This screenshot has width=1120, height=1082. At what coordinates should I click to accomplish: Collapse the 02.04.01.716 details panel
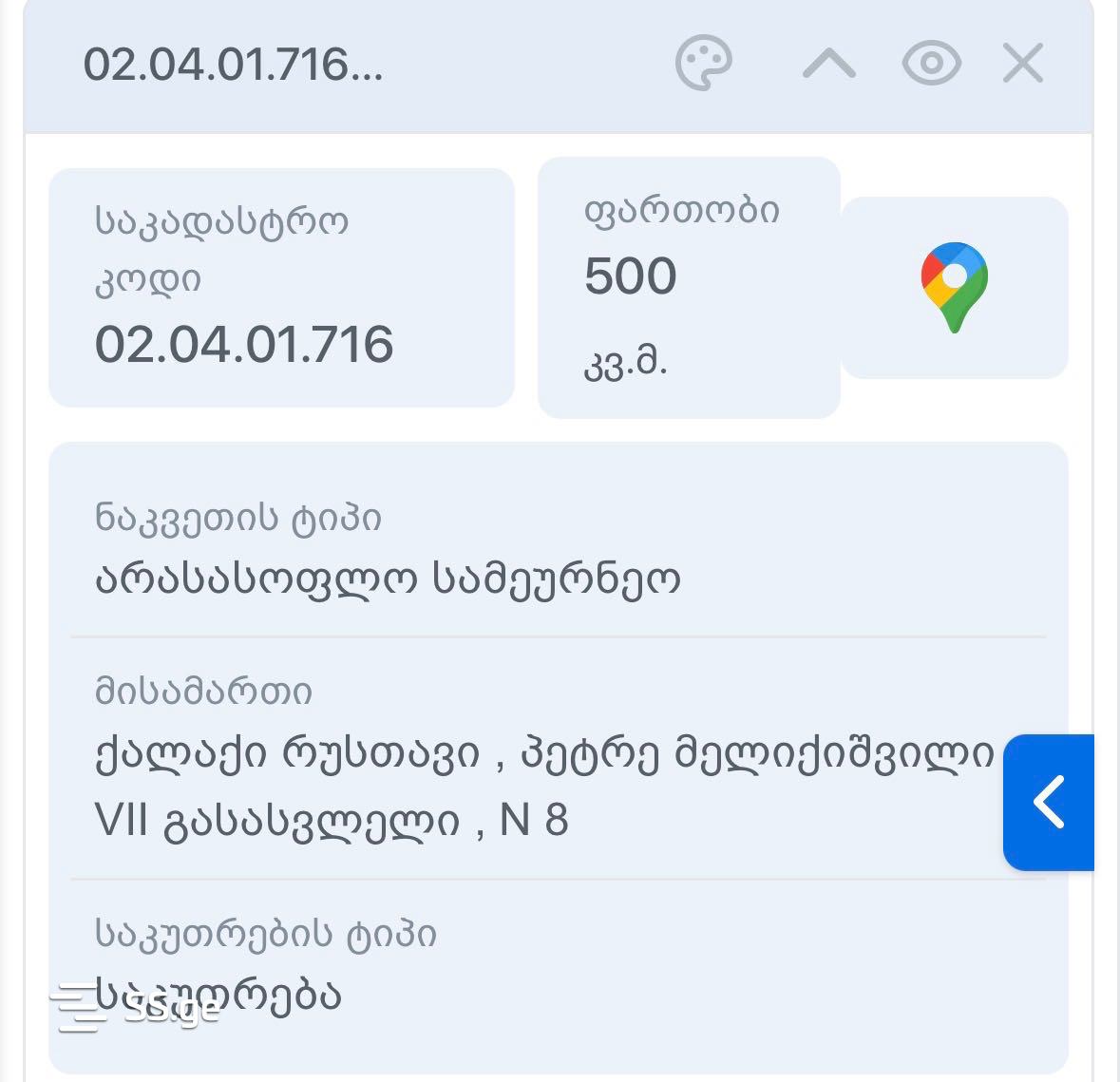click(828, 65)
